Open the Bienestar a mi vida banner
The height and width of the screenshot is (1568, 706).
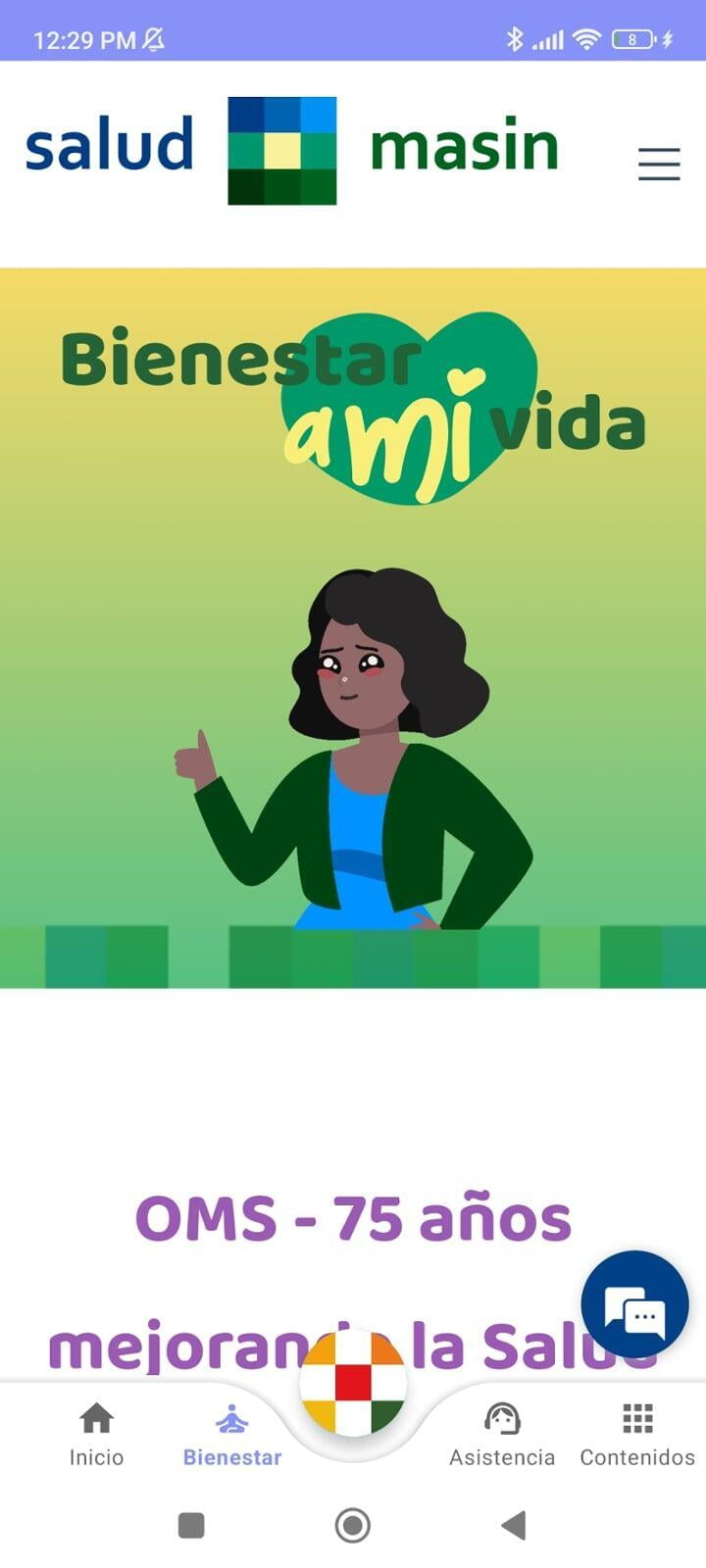(353, 627)
